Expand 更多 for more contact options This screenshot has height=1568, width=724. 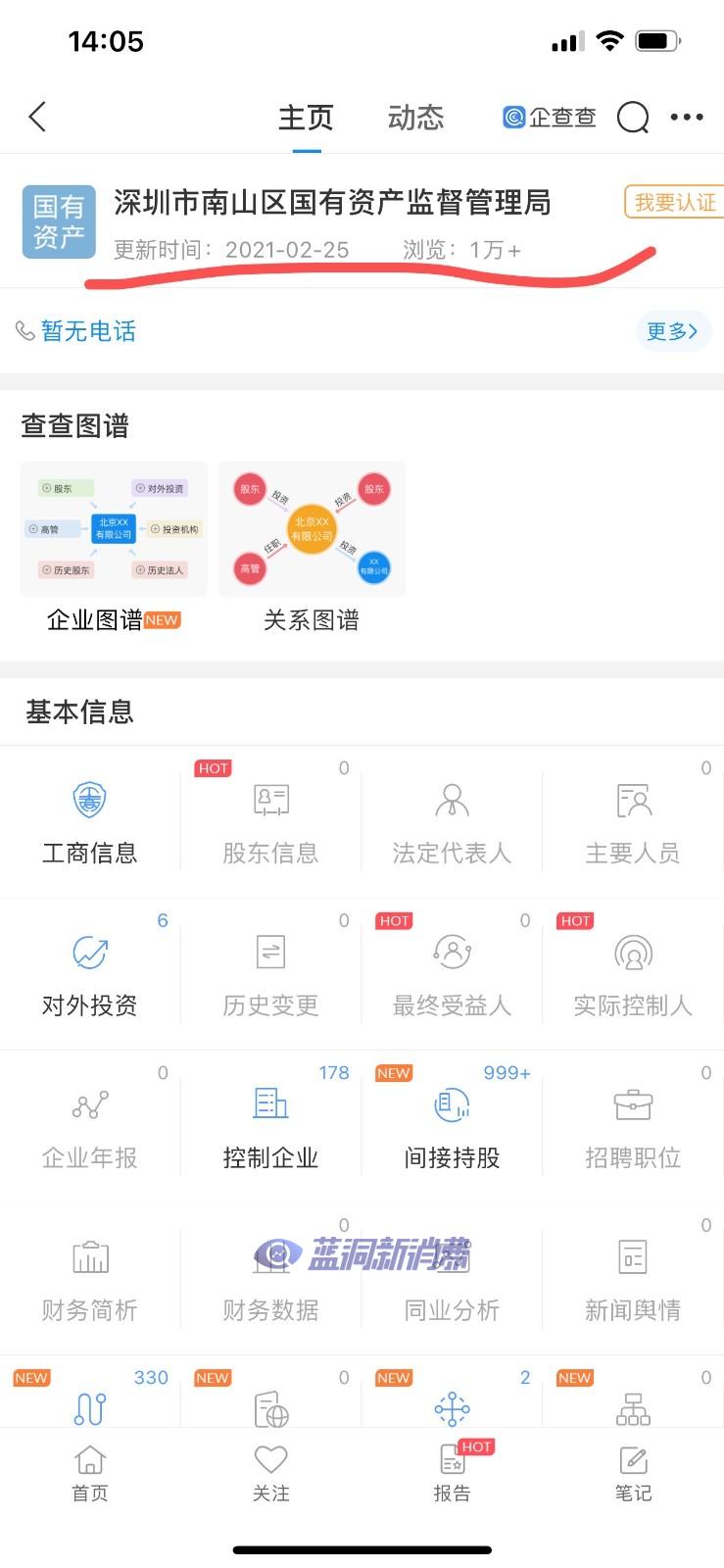click(x=672, y=330)
